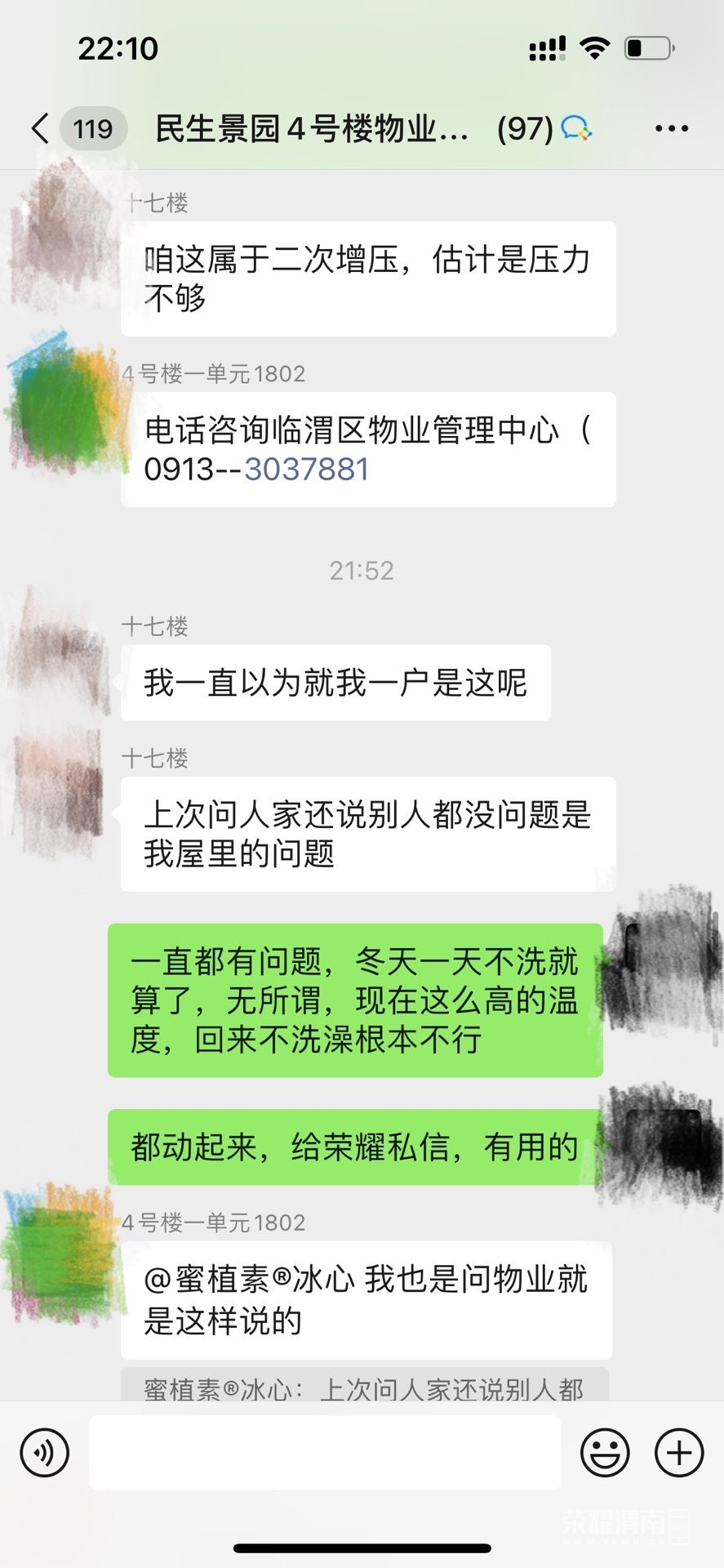Focus the message text field
The image size is (724, 1568).
(324, 1453)
